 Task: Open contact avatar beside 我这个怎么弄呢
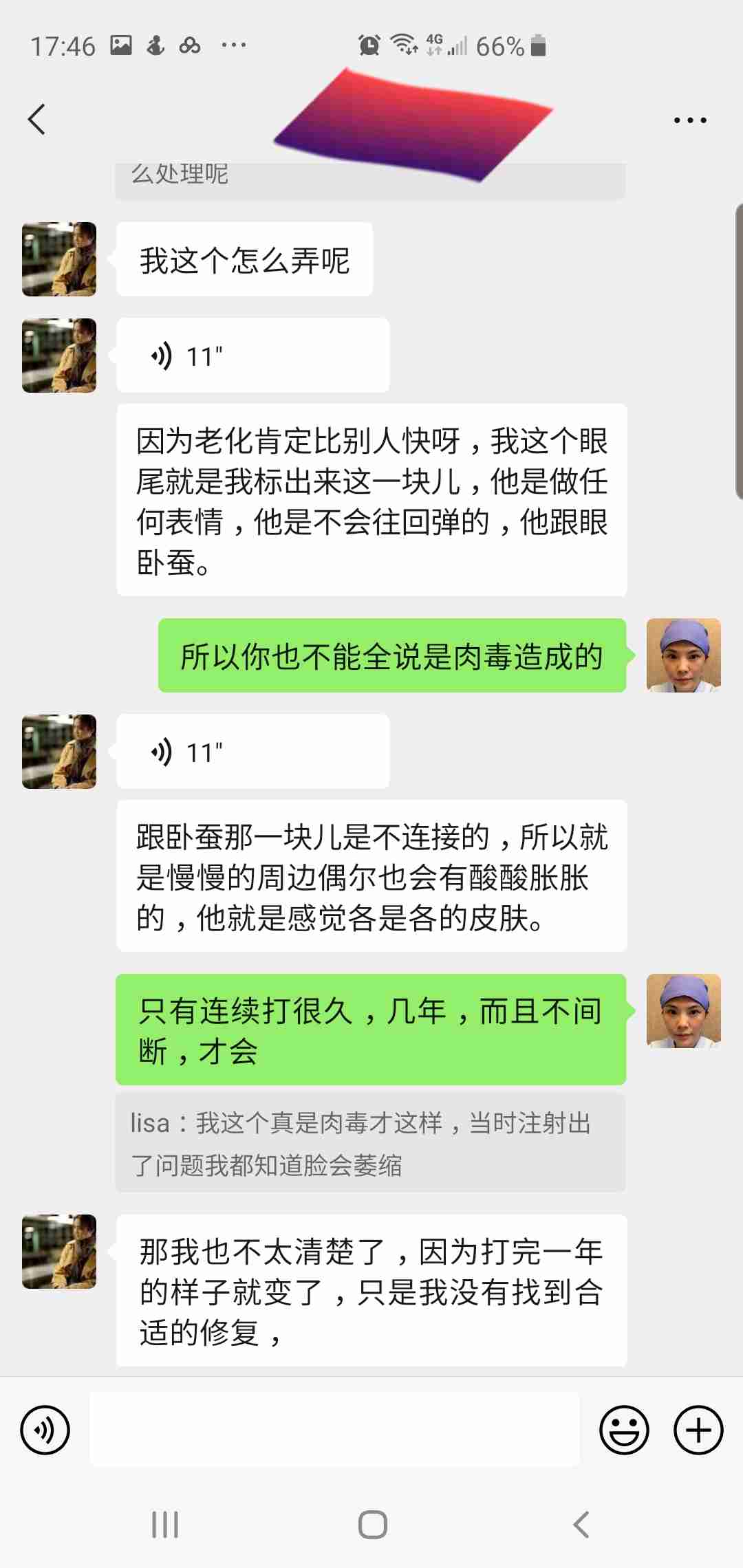(x=59, y=259)
